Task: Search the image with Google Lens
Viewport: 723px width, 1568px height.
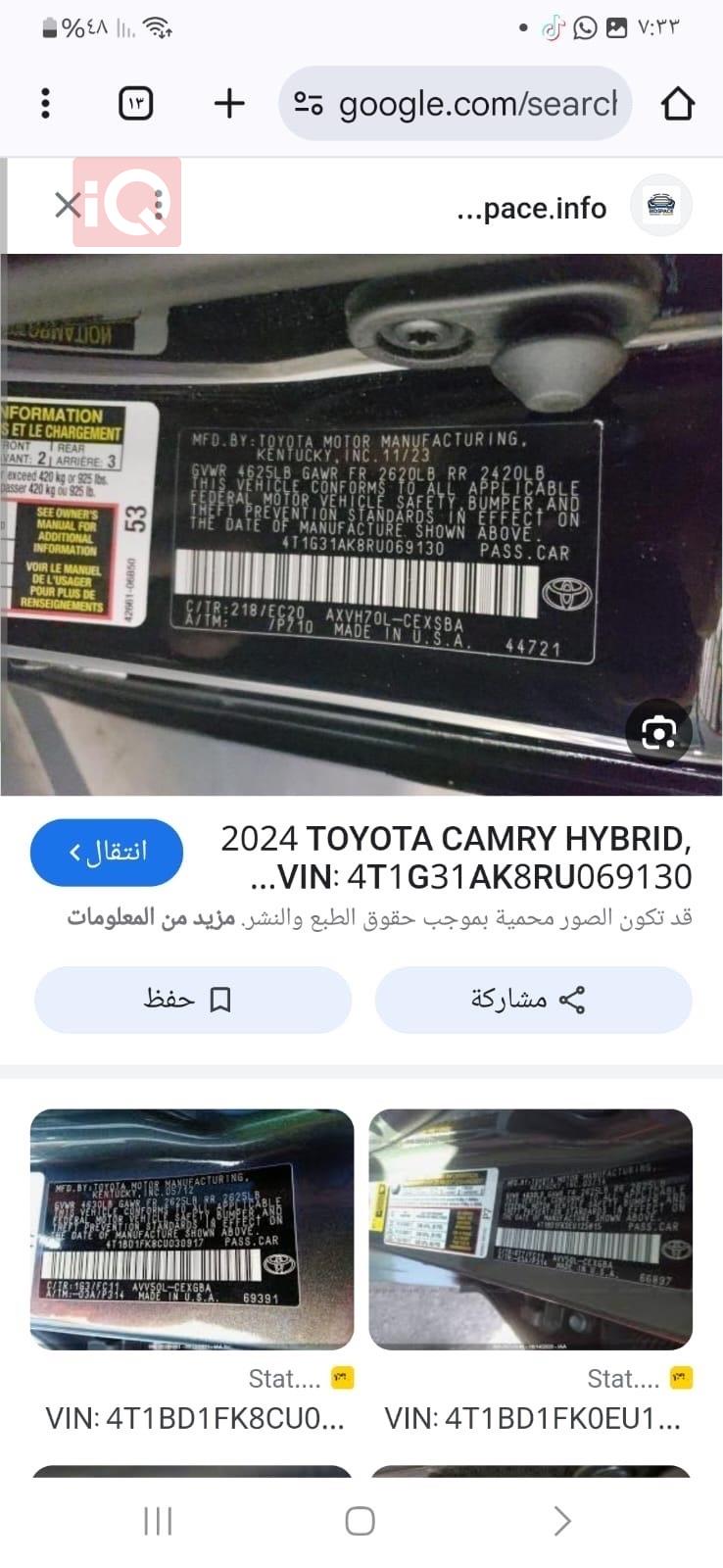Action: pyautogui.click(x=658, y=731)
